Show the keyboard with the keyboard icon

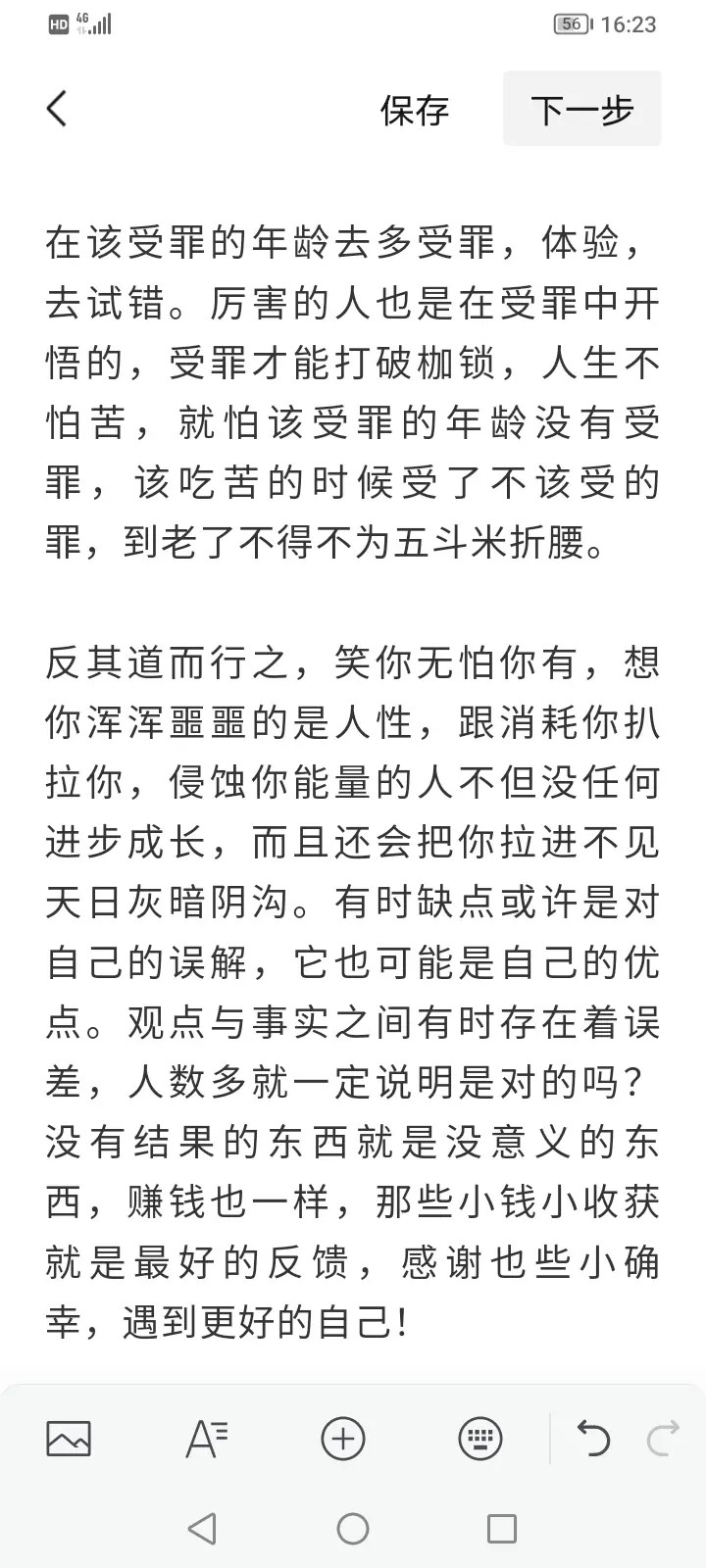click(480, 1439)
